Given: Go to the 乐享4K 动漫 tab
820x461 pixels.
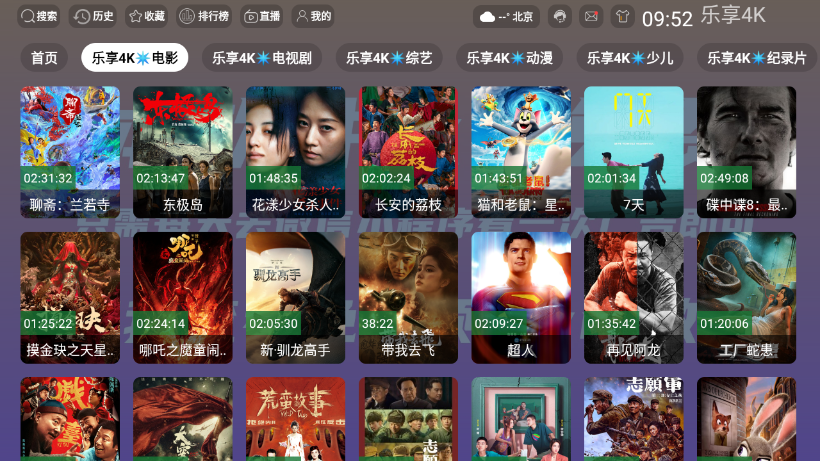Looking at the screenshot, I should tap(511, 58).
